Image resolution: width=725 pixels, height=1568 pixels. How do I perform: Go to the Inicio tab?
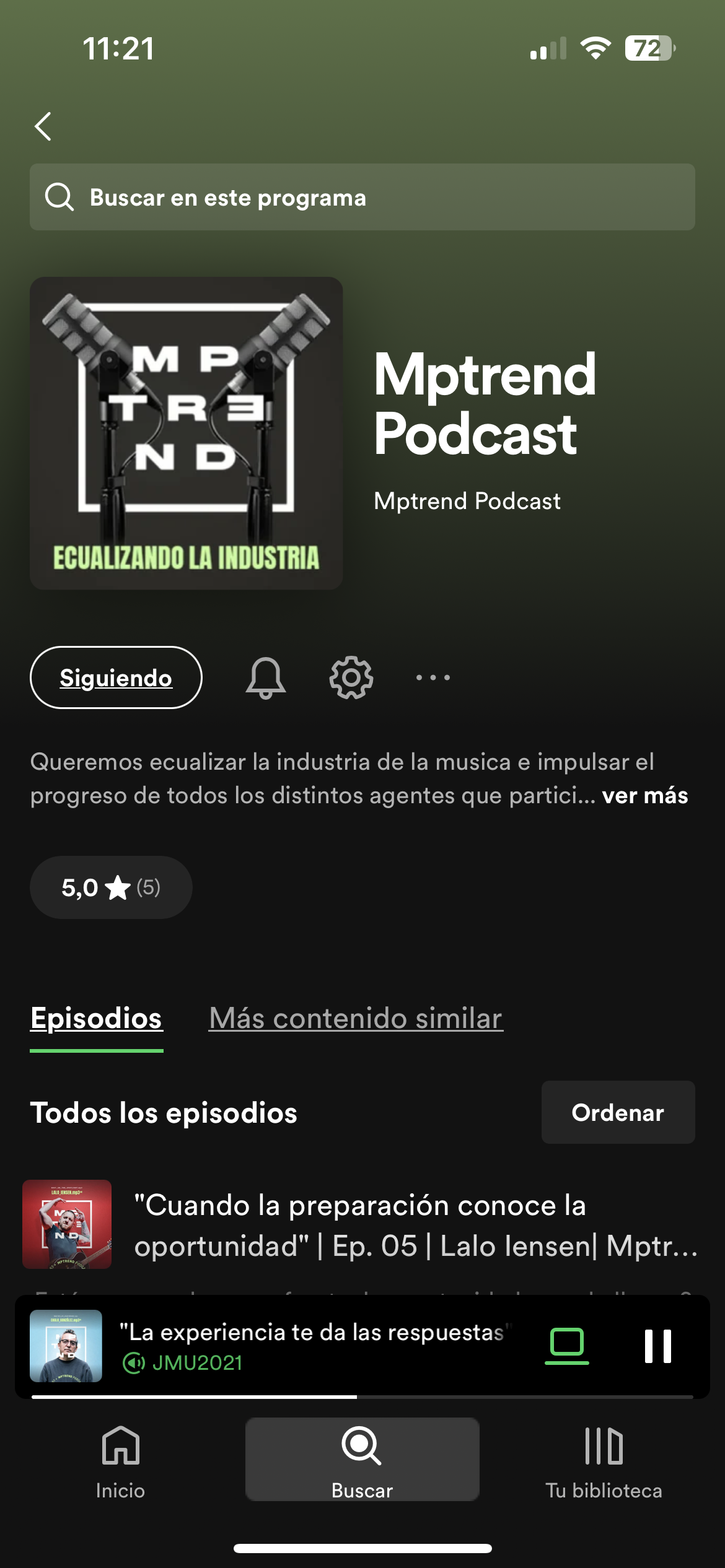[120, 1460]
